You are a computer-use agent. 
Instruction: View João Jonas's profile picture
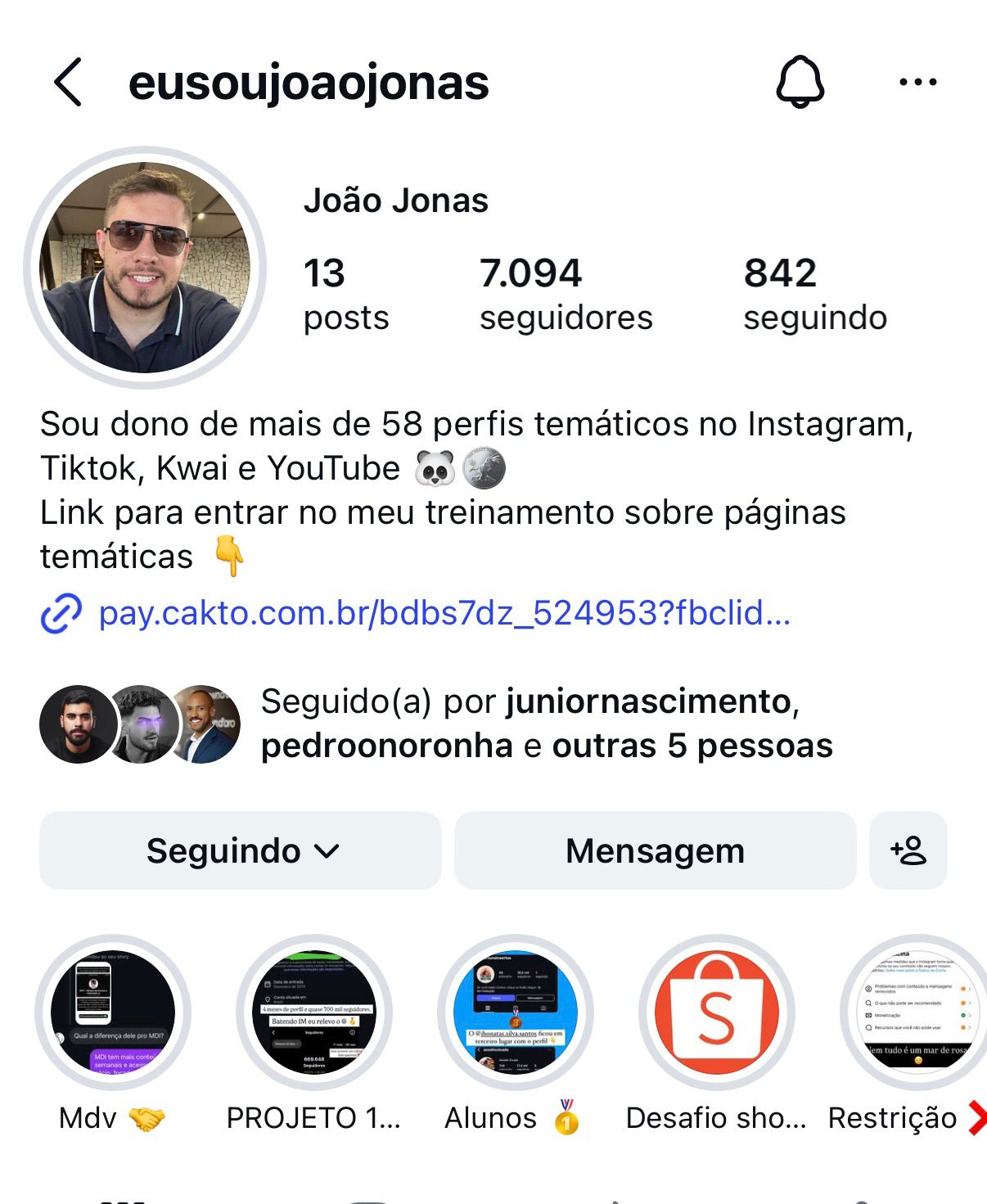[x=146, y=268]
